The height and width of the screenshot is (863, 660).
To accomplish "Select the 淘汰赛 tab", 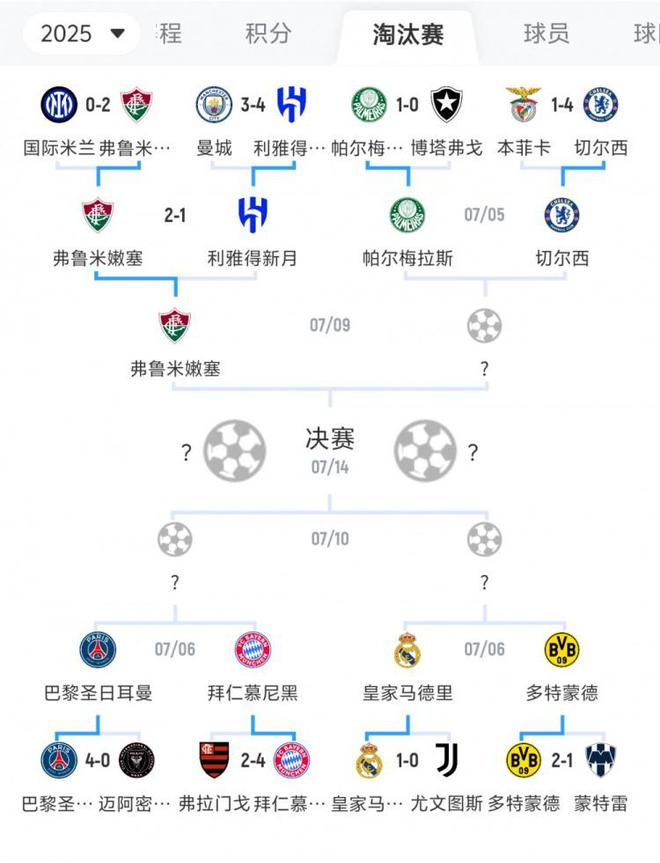I will tap(408, 35).
